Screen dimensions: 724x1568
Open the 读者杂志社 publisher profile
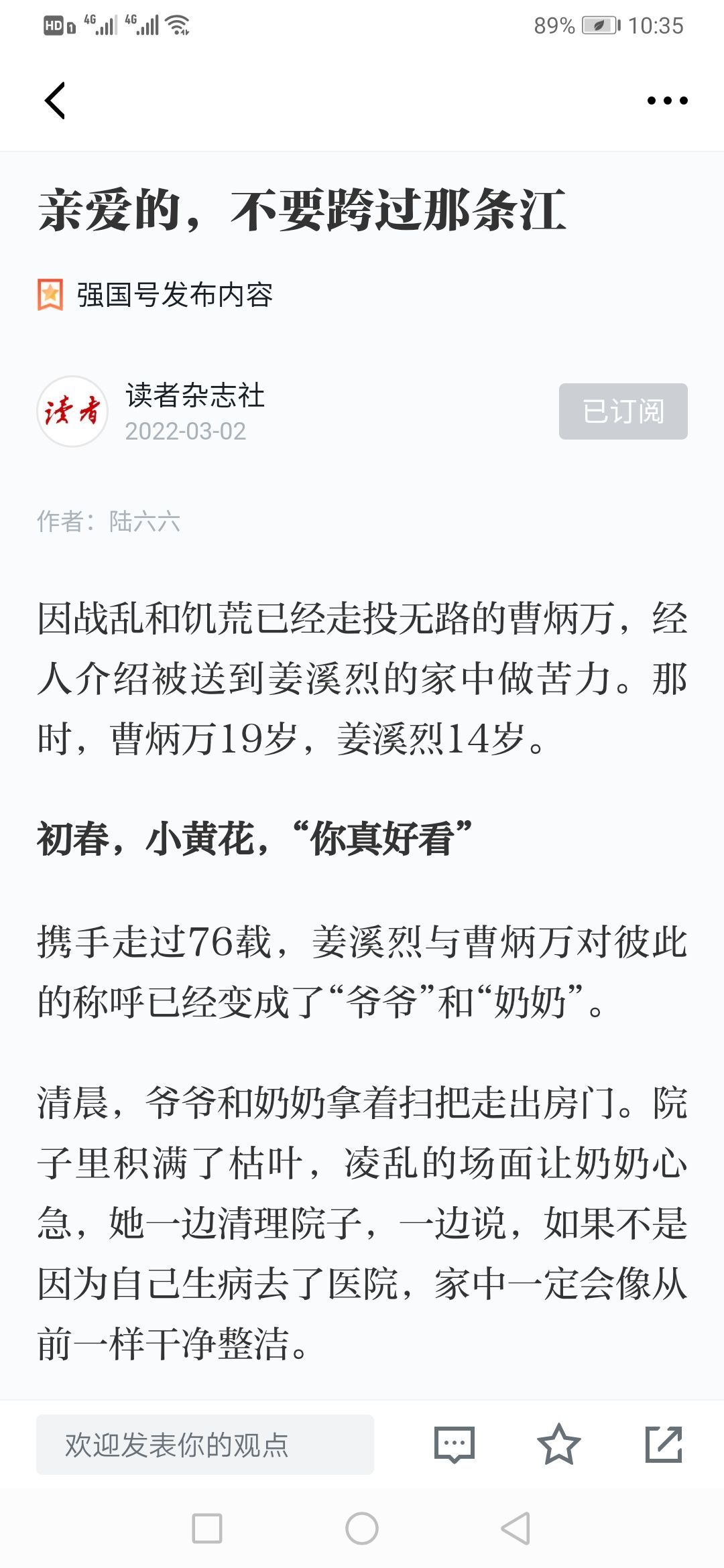pos(194,395)
